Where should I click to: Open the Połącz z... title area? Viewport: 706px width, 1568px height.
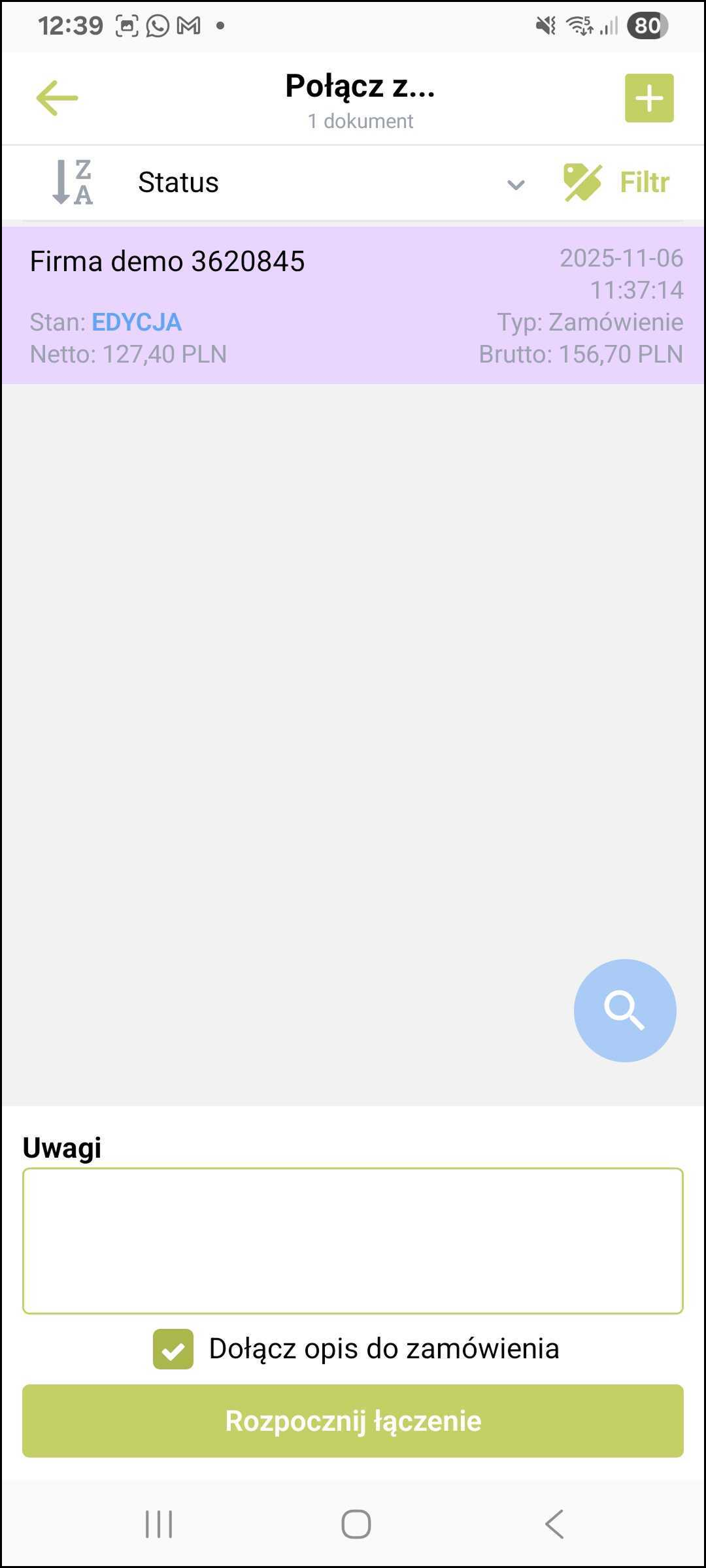pyautogui.click(x=360, y=88)
